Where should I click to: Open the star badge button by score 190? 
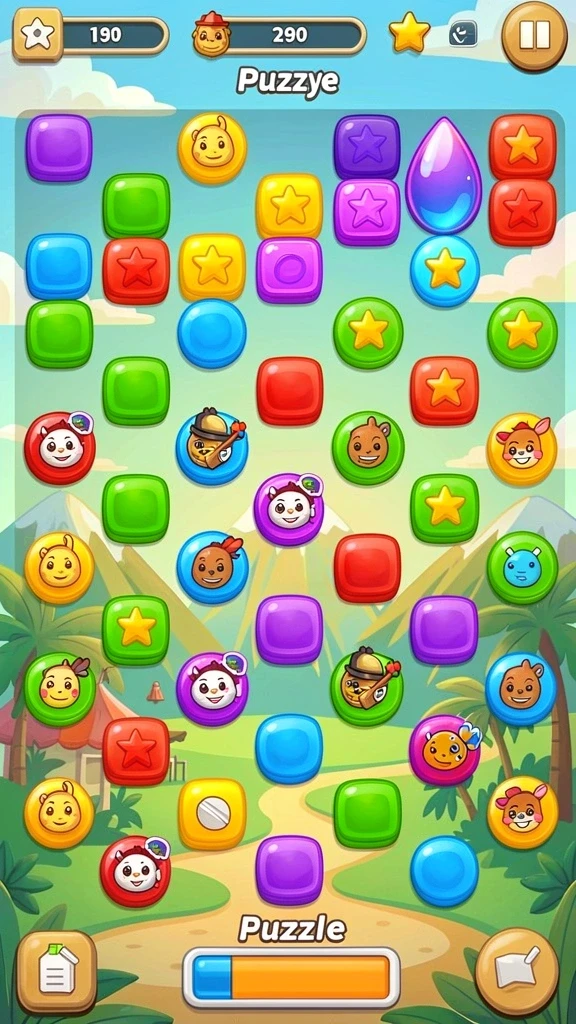pyautogui.click(x=38, y=35)
